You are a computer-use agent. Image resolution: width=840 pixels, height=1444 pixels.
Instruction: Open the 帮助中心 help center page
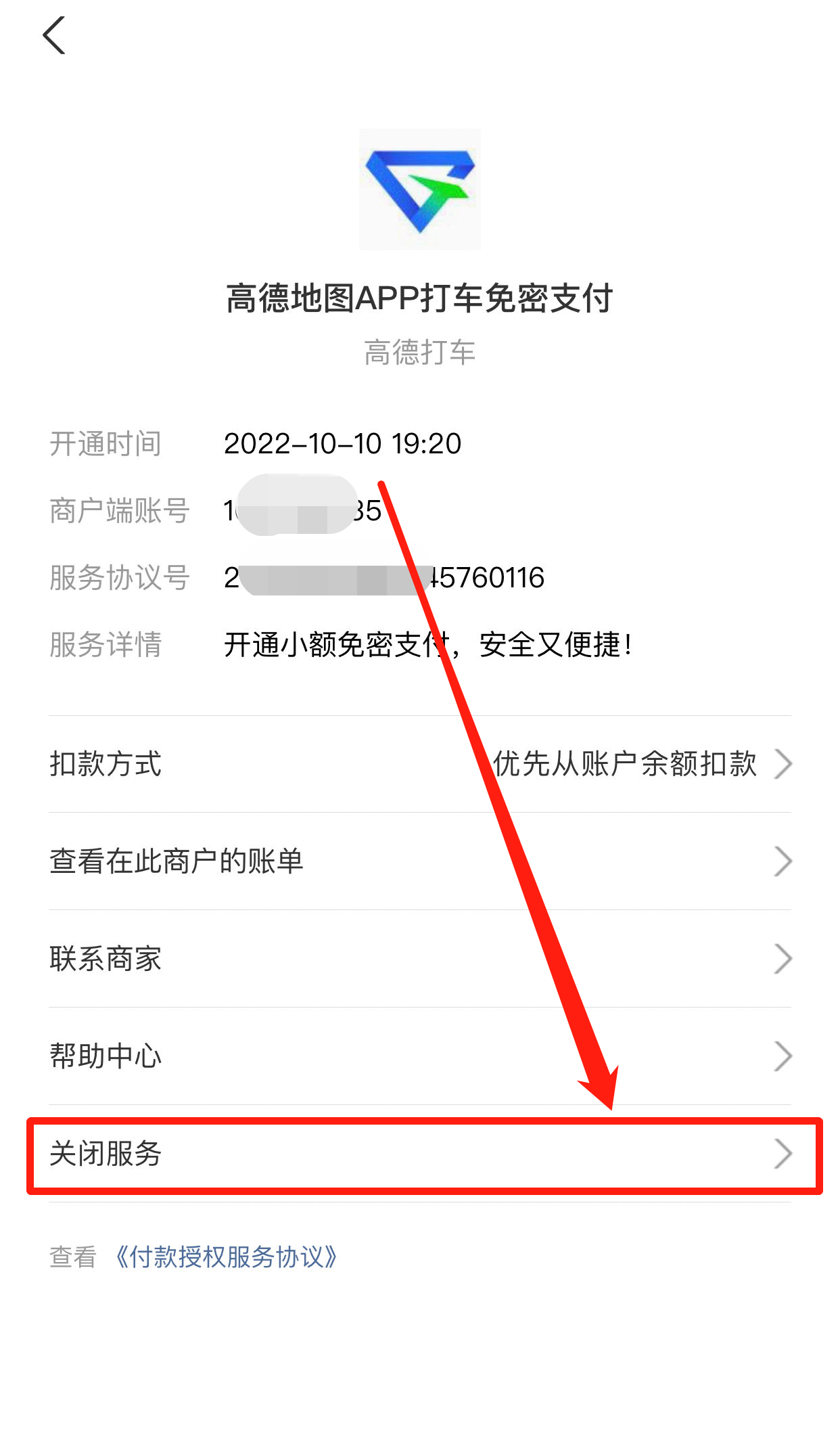pos(105,1055)
